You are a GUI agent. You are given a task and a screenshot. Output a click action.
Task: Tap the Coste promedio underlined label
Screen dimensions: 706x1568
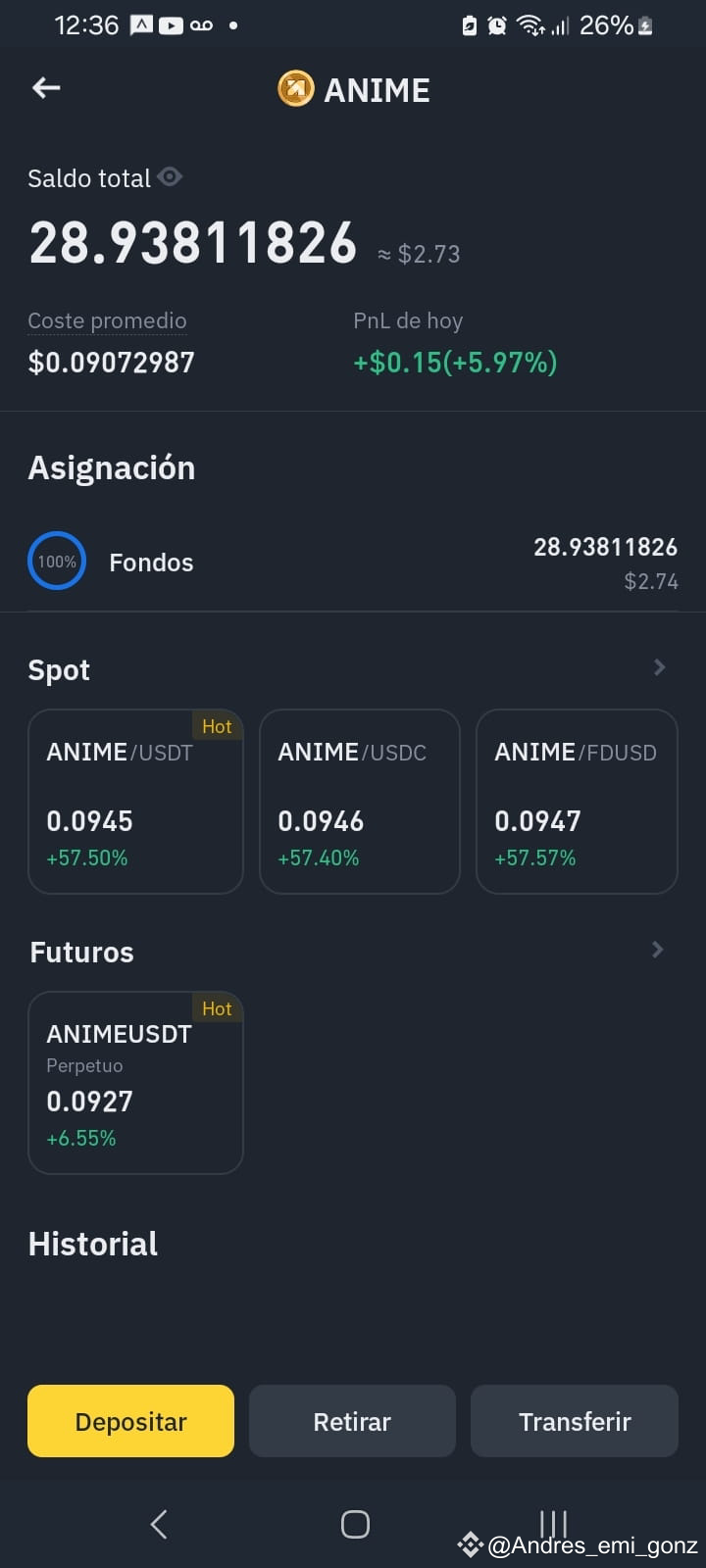pos(107,321)
